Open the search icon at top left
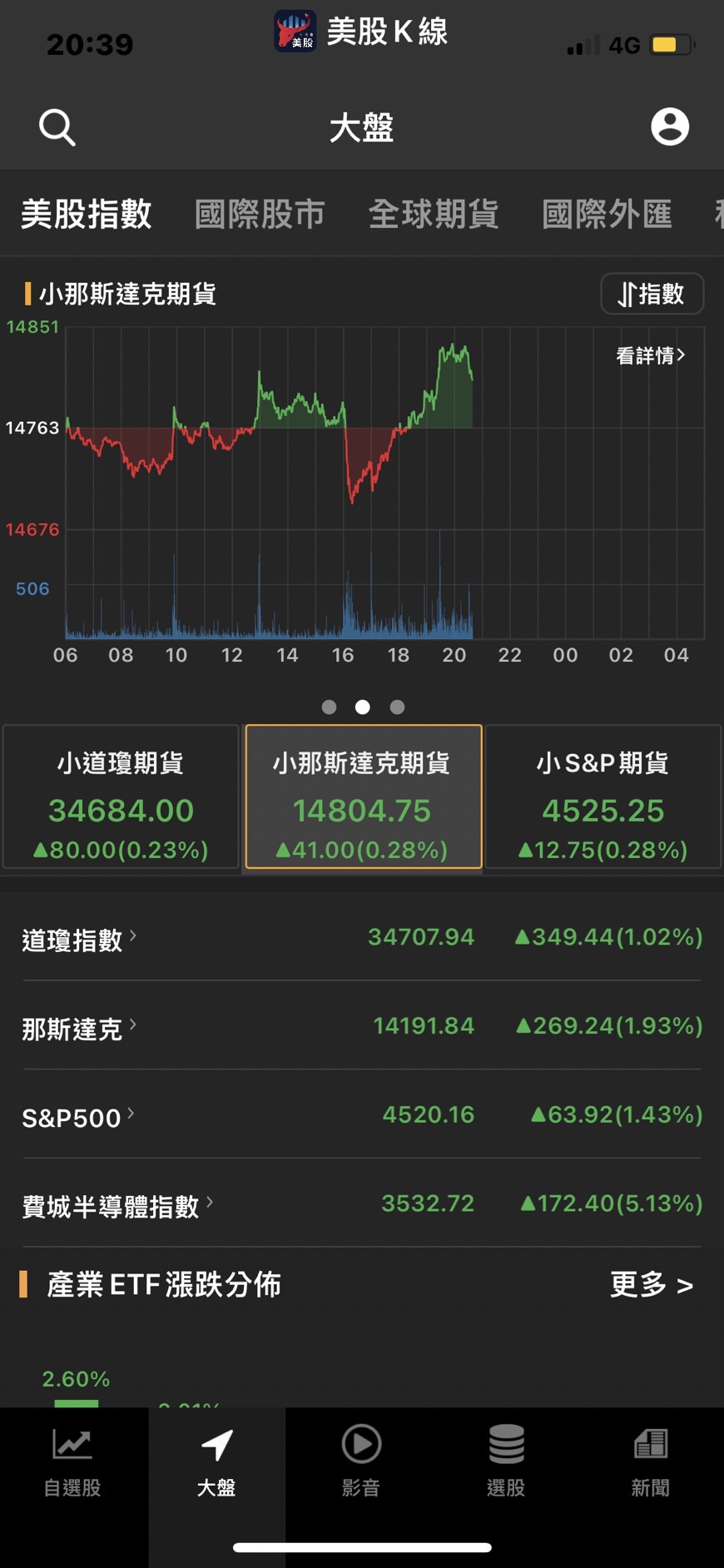 click(56, 127)
